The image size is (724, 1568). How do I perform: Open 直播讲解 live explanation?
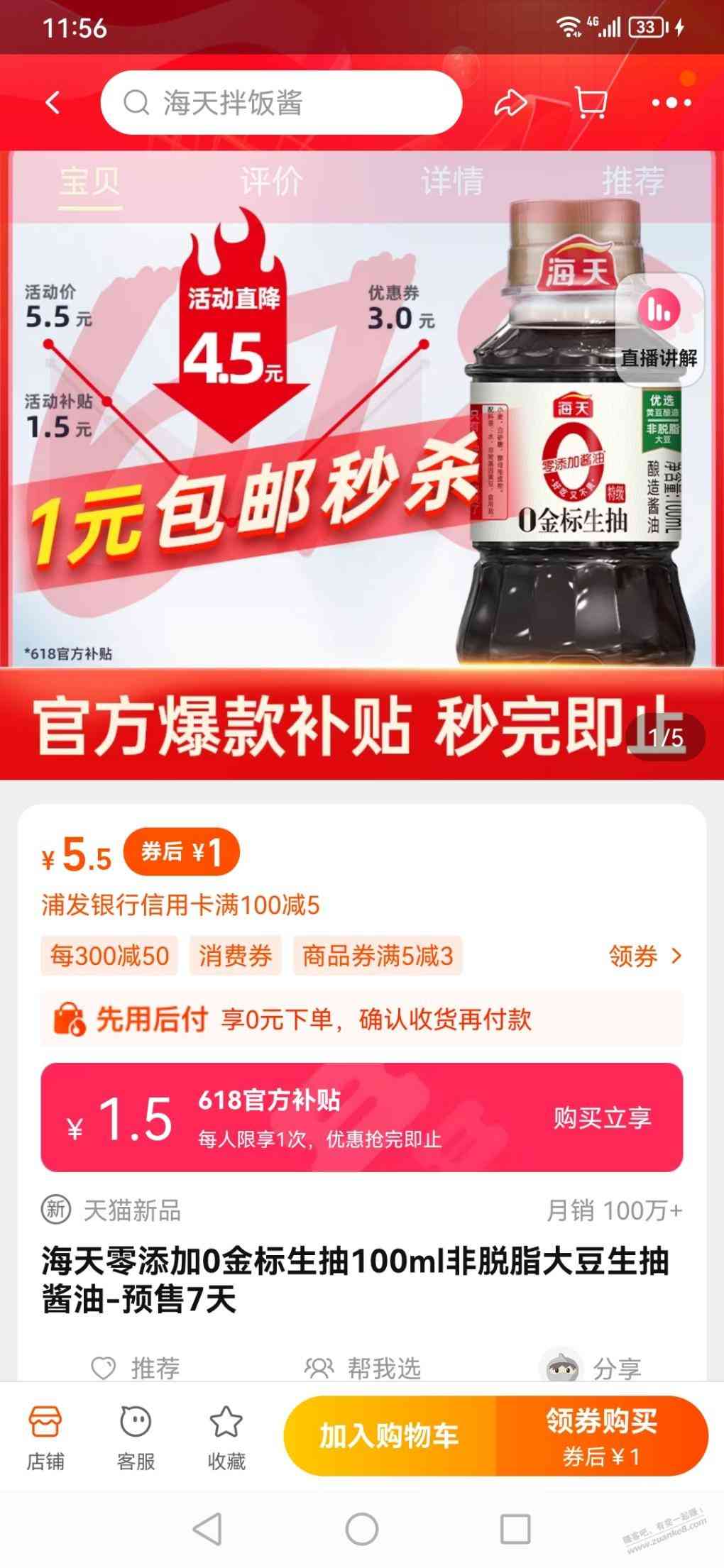(x=659, y=330)
